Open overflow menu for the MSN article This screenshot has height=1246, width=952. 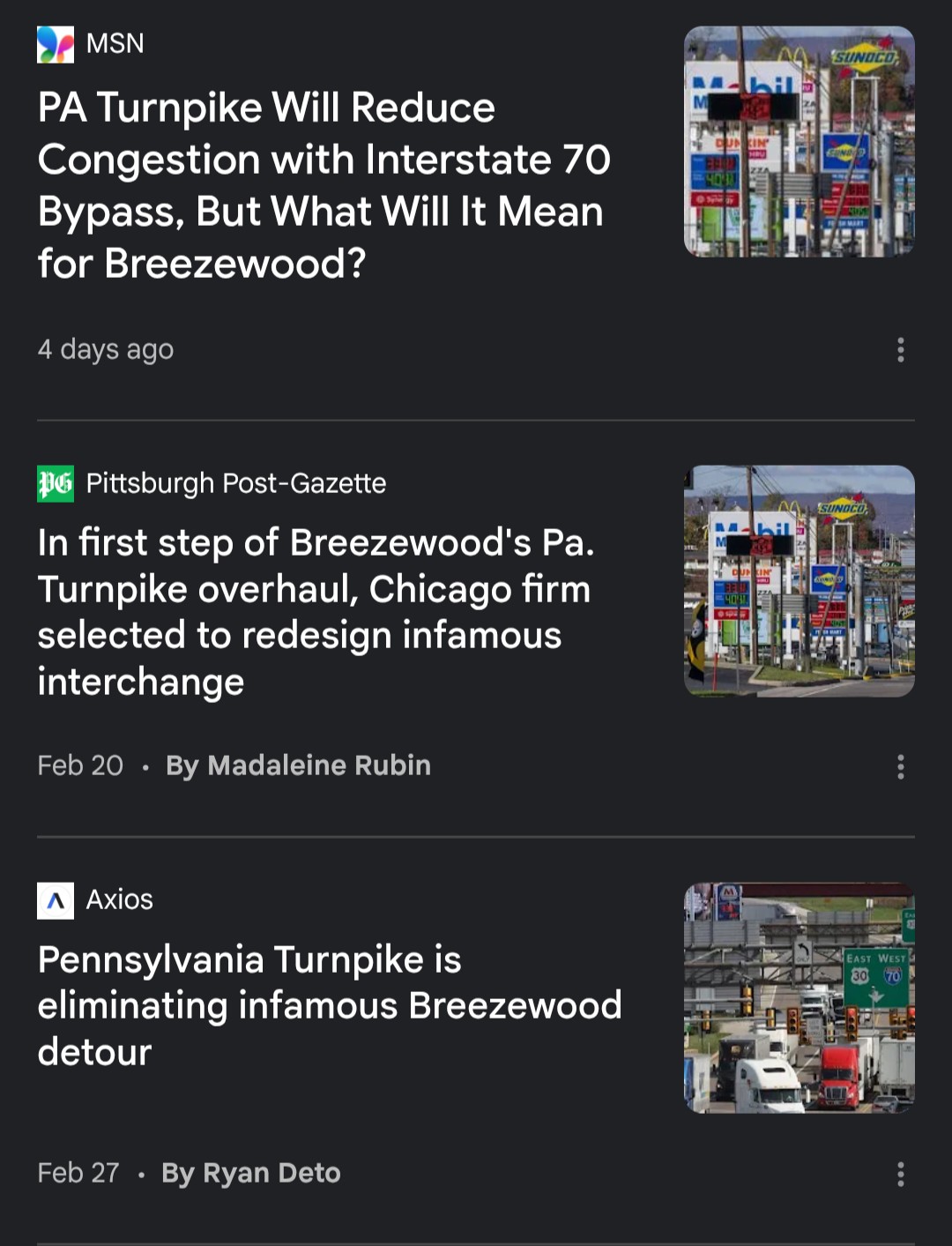point(900,350)
